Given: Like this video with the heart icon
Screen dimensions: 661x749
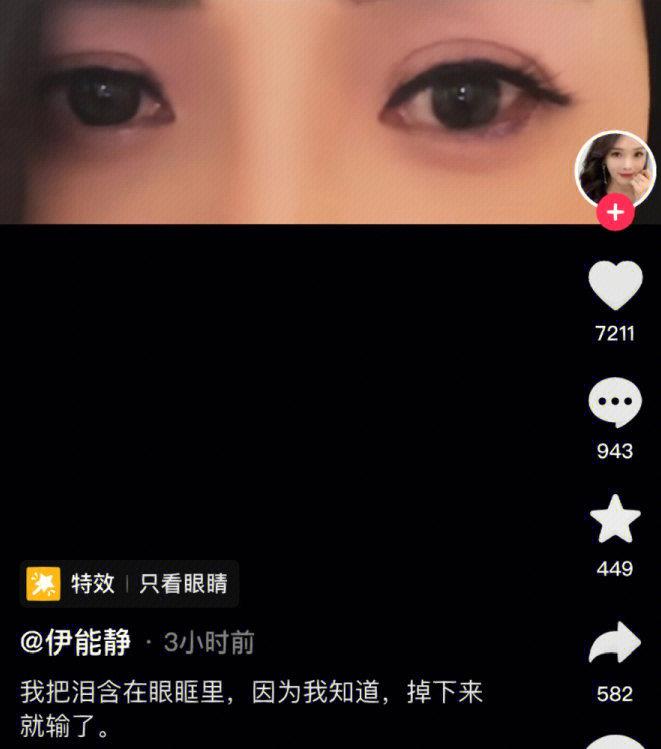Looking at the screenshot, I should tap(615, 285).
